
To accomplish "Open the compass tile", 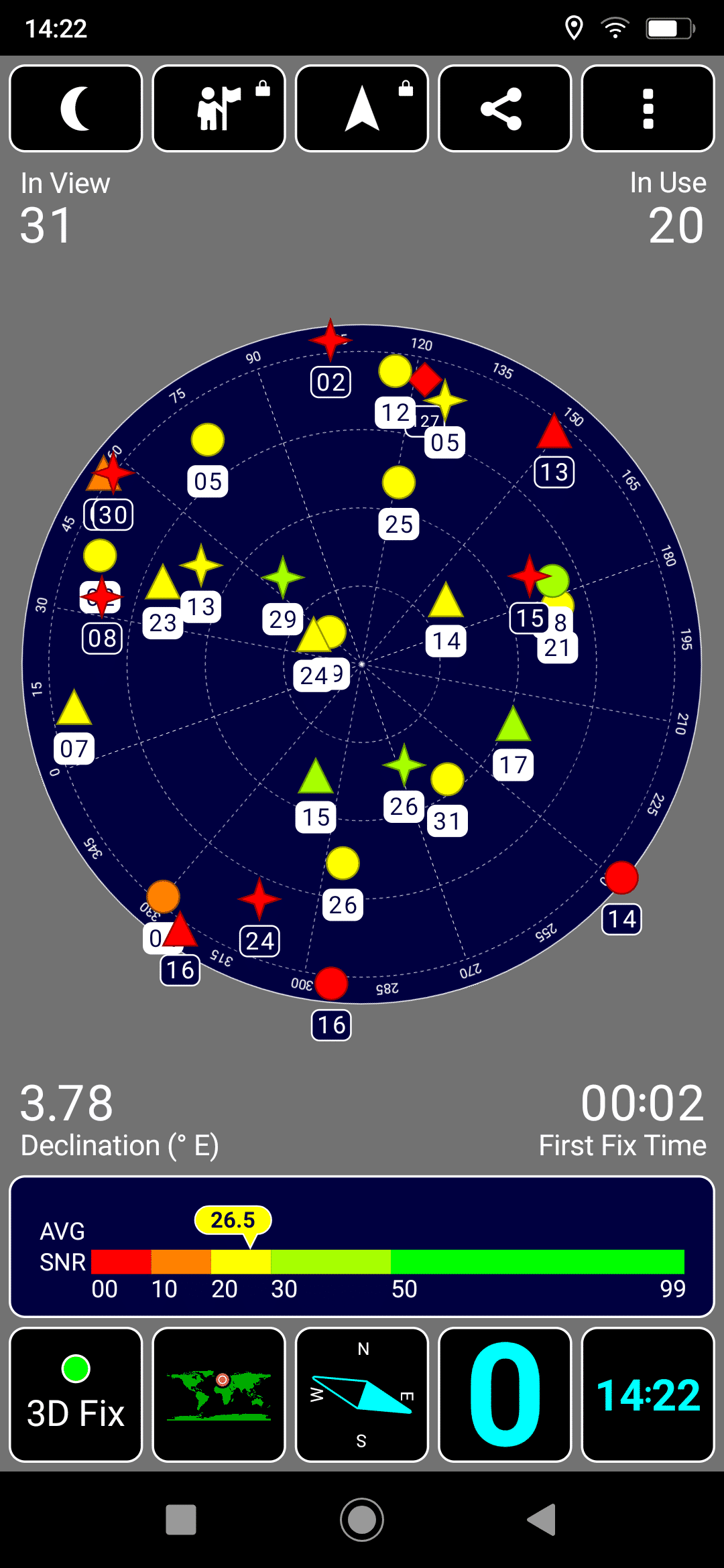I will coord(362,1394).
